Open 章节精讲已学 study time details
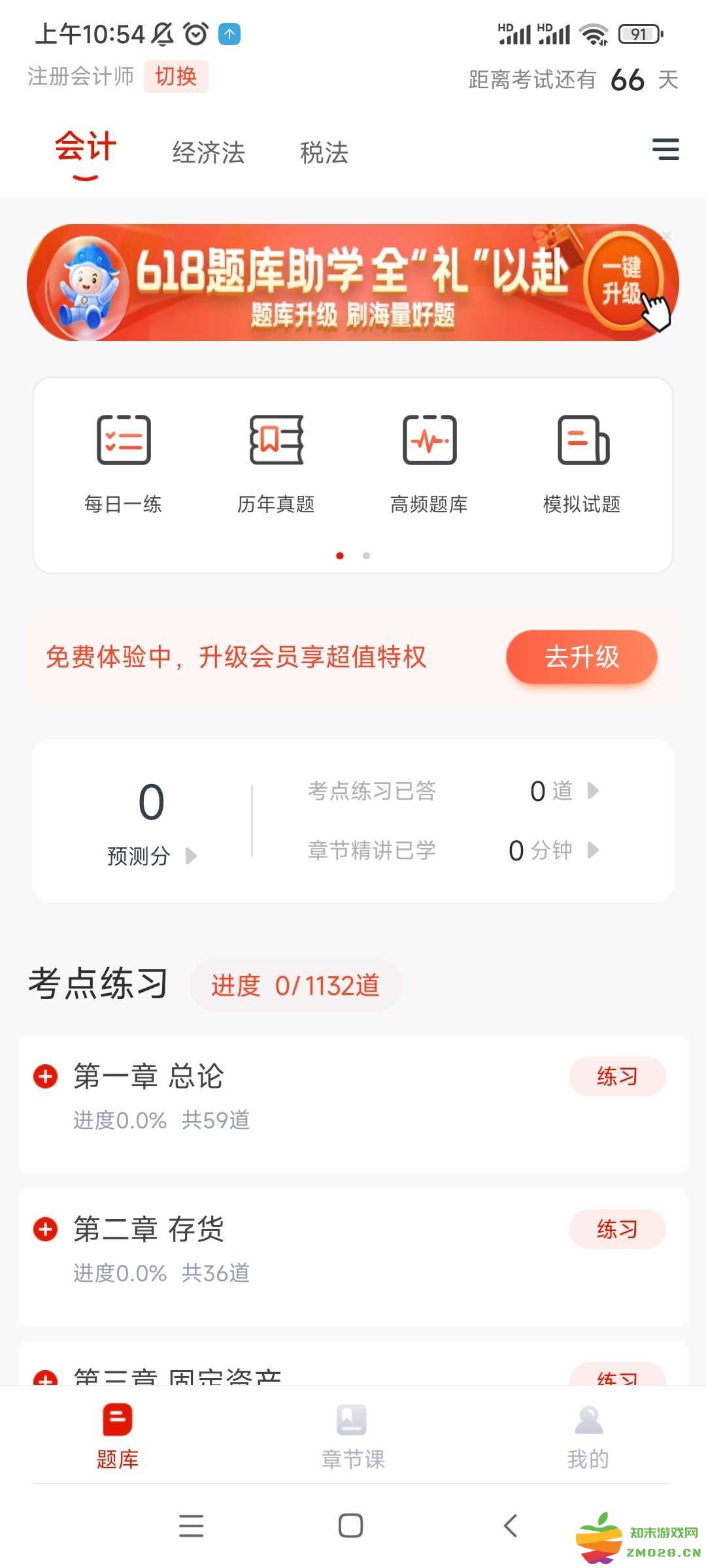The height and width of the screenshot is (1568, 706). (452, 850)
